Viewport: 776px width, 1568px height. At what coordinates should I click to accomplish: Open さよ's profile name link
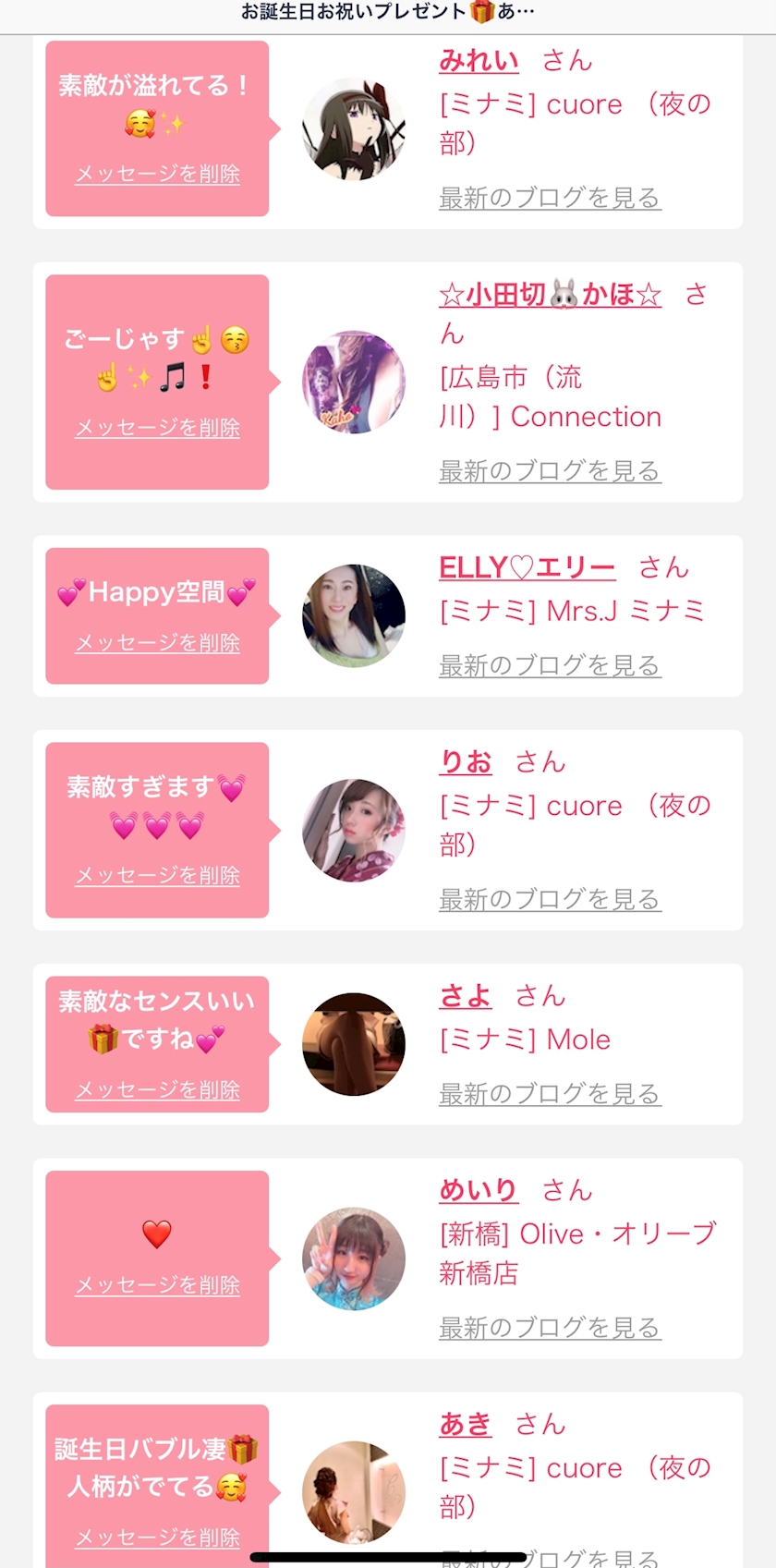coord(466,996)
